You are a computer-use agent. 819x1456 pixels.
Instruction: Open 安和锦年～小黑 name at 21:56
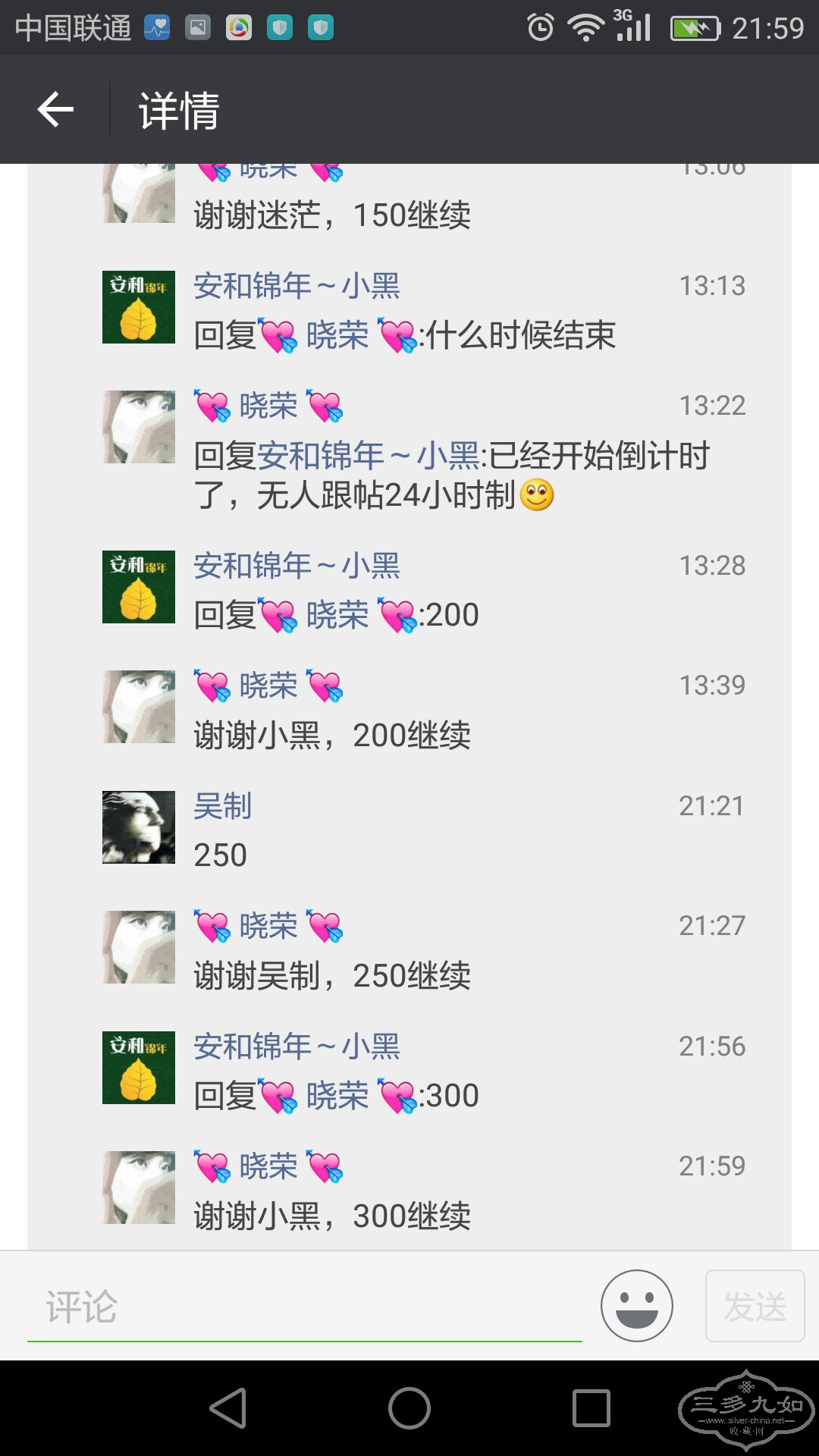[x=297, y=1046]
